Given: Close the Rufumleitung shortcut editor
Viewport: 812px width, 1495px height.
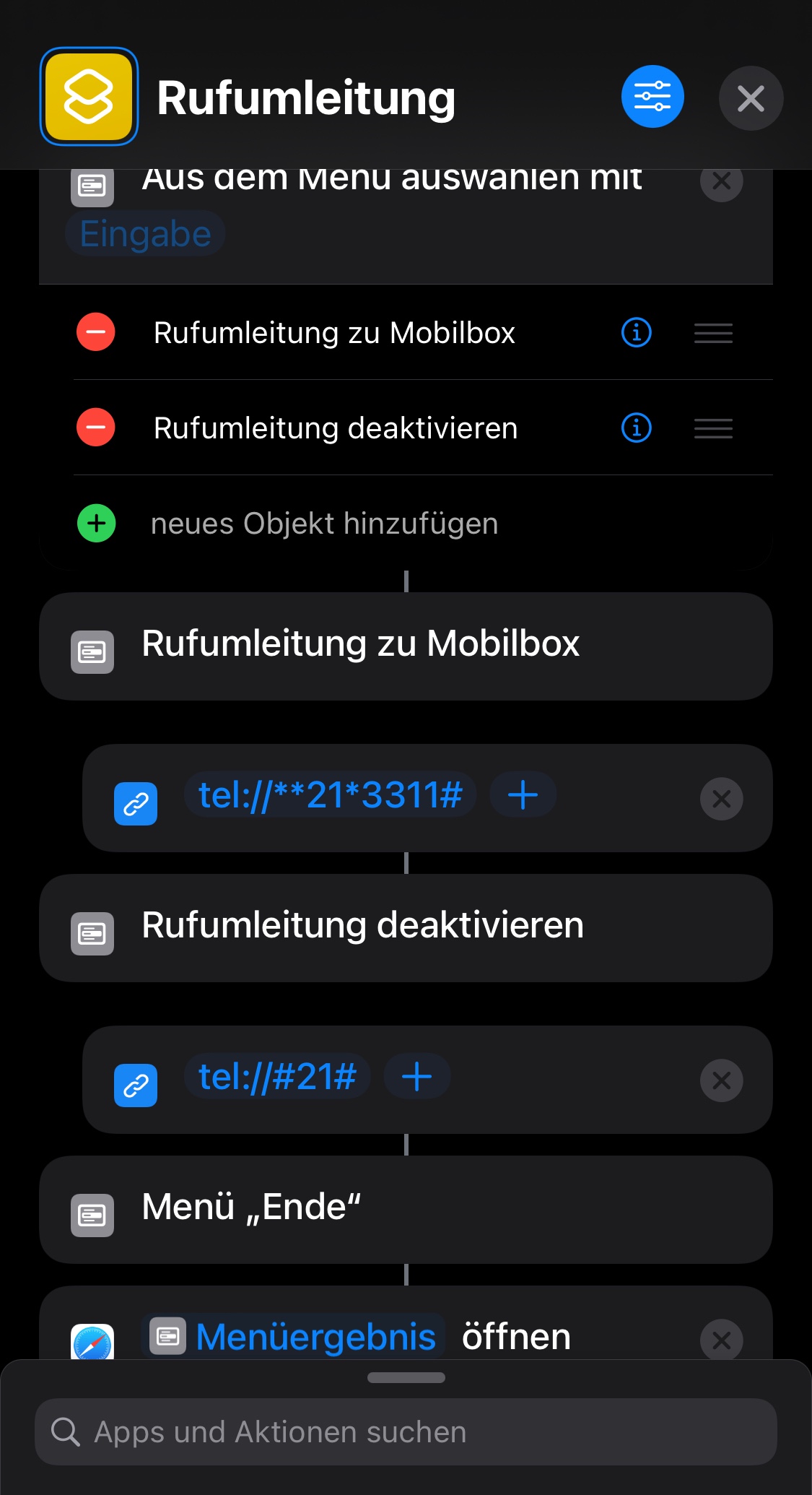Looking at the screenshot, I should pos(751,98).
